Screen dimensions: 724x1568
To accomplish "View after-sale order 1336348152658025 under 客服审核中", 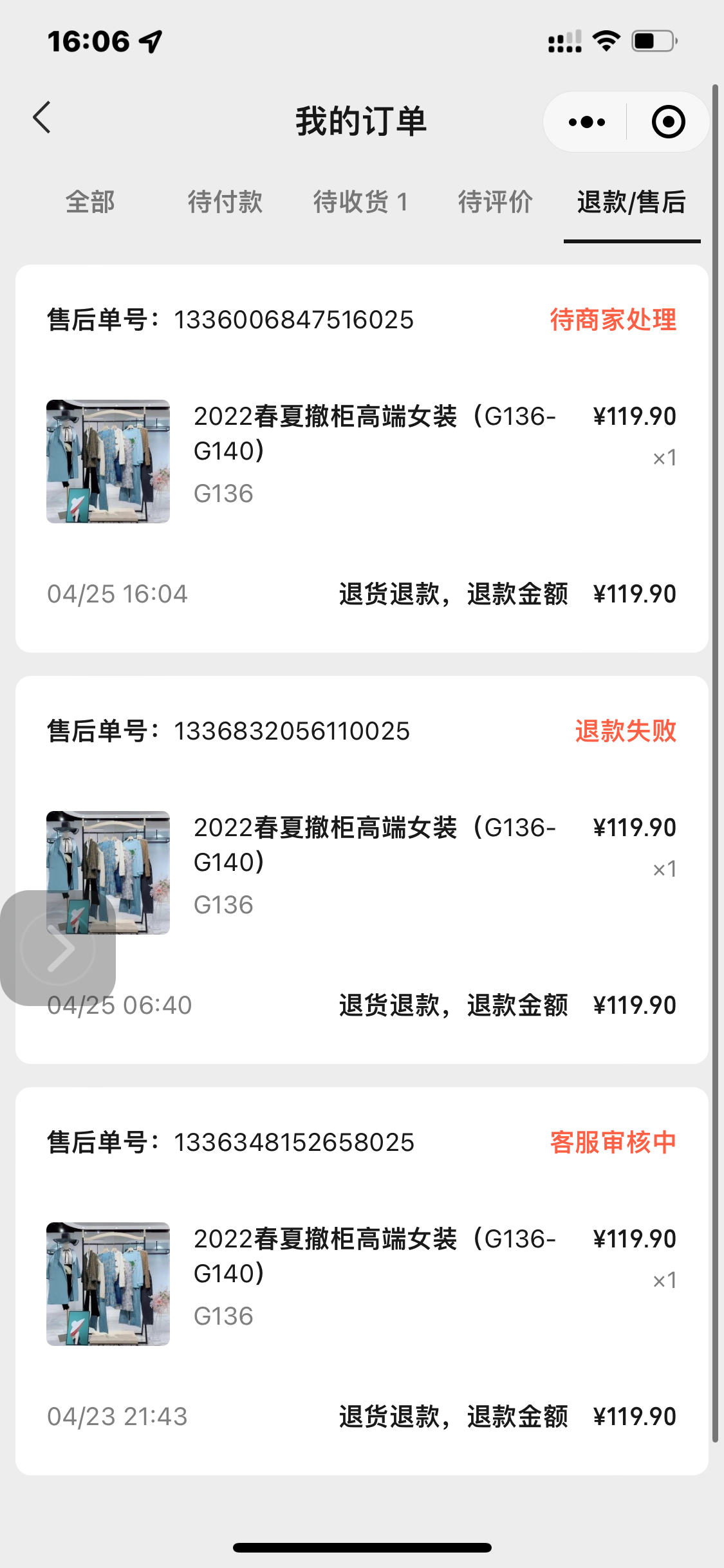I will click(362, 1281).
